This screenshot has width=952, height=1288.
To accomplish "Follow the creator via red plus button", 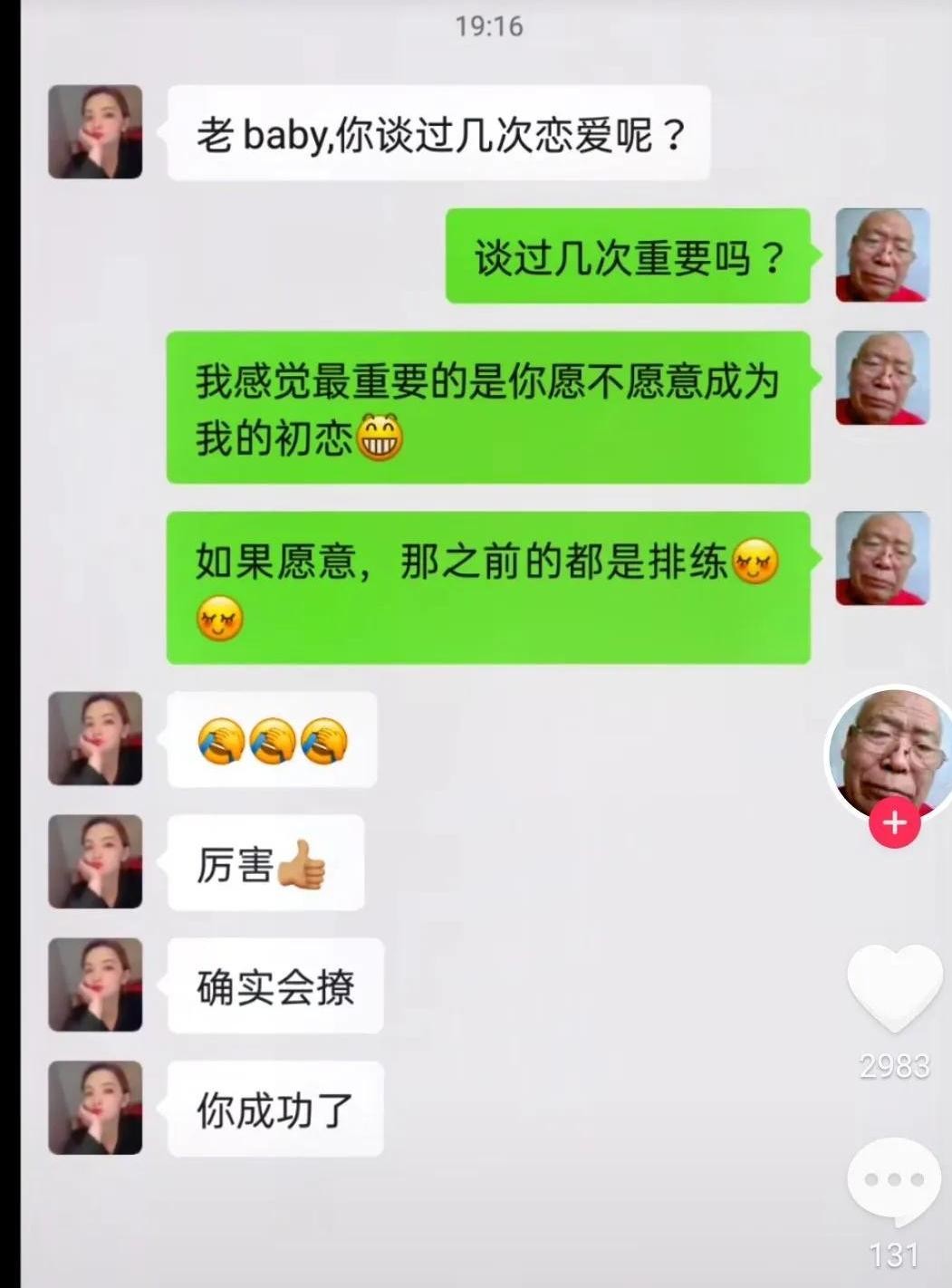I will point(894,823).
